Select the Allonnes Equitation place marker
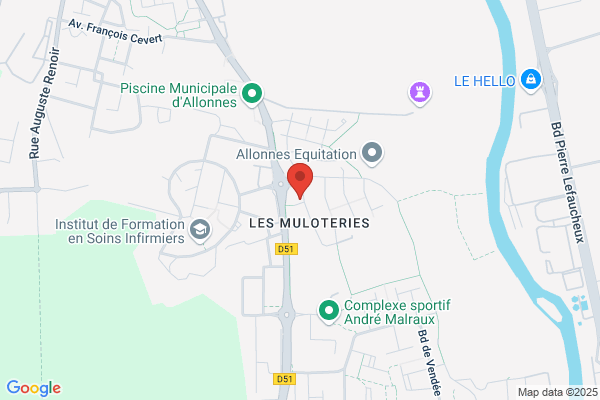This screenshot has width=600, height=400. [x=372, y=153]
